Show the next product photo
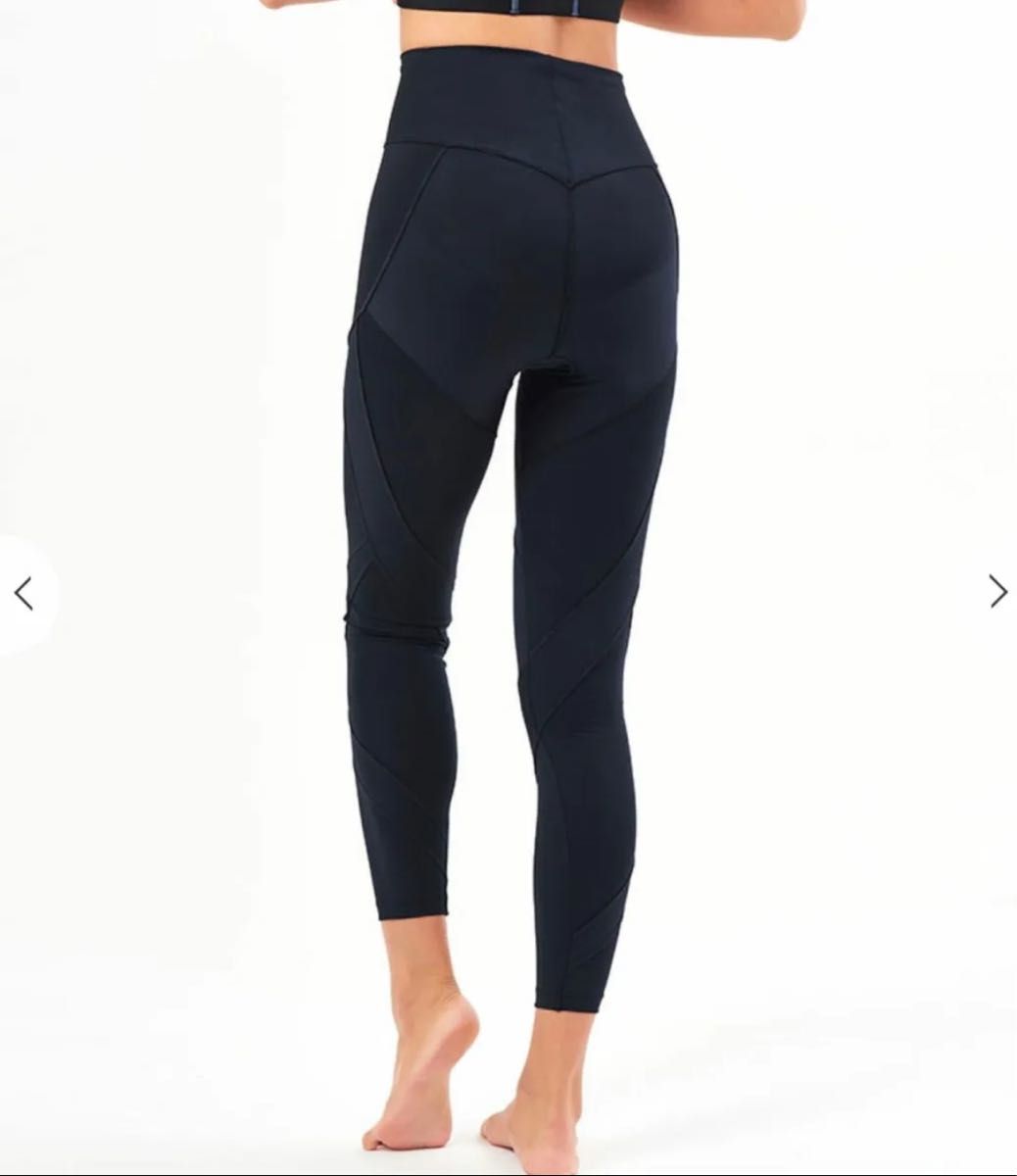 997,591
